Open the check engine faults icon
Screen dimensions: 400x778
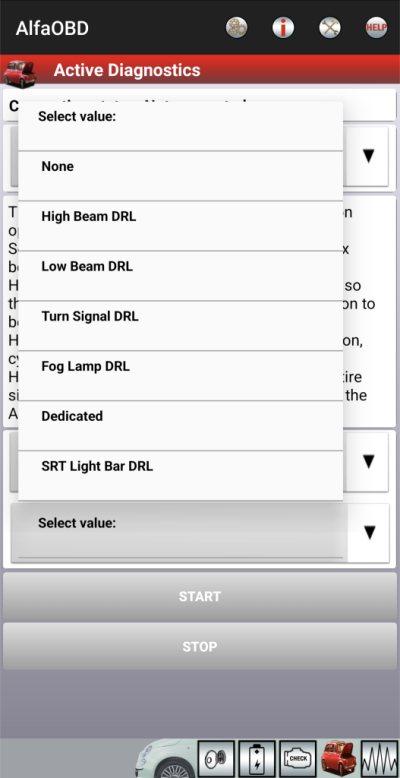298,759
